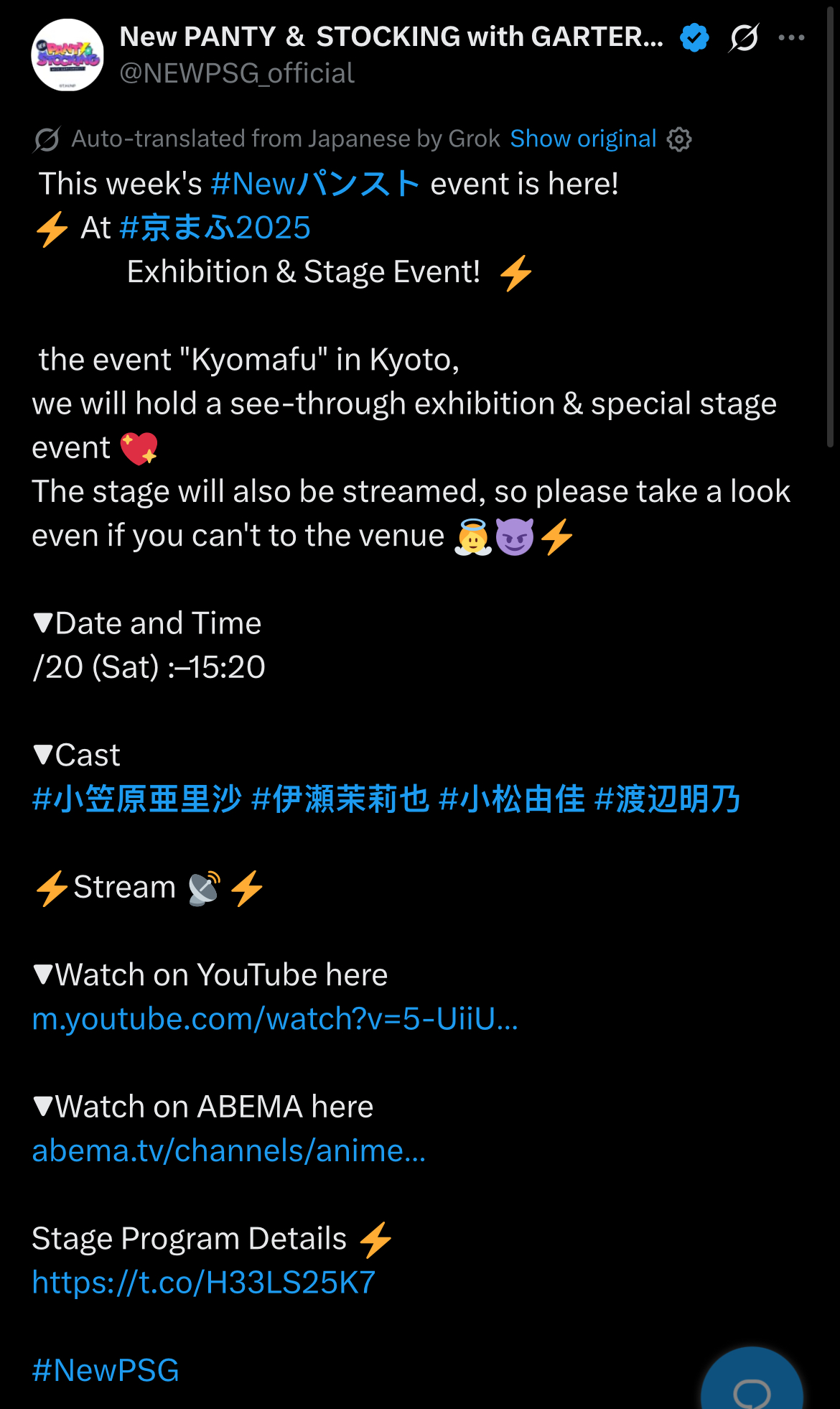
Task: View hashtag #伊瀬茉莉也
Action: coord(341,799)
